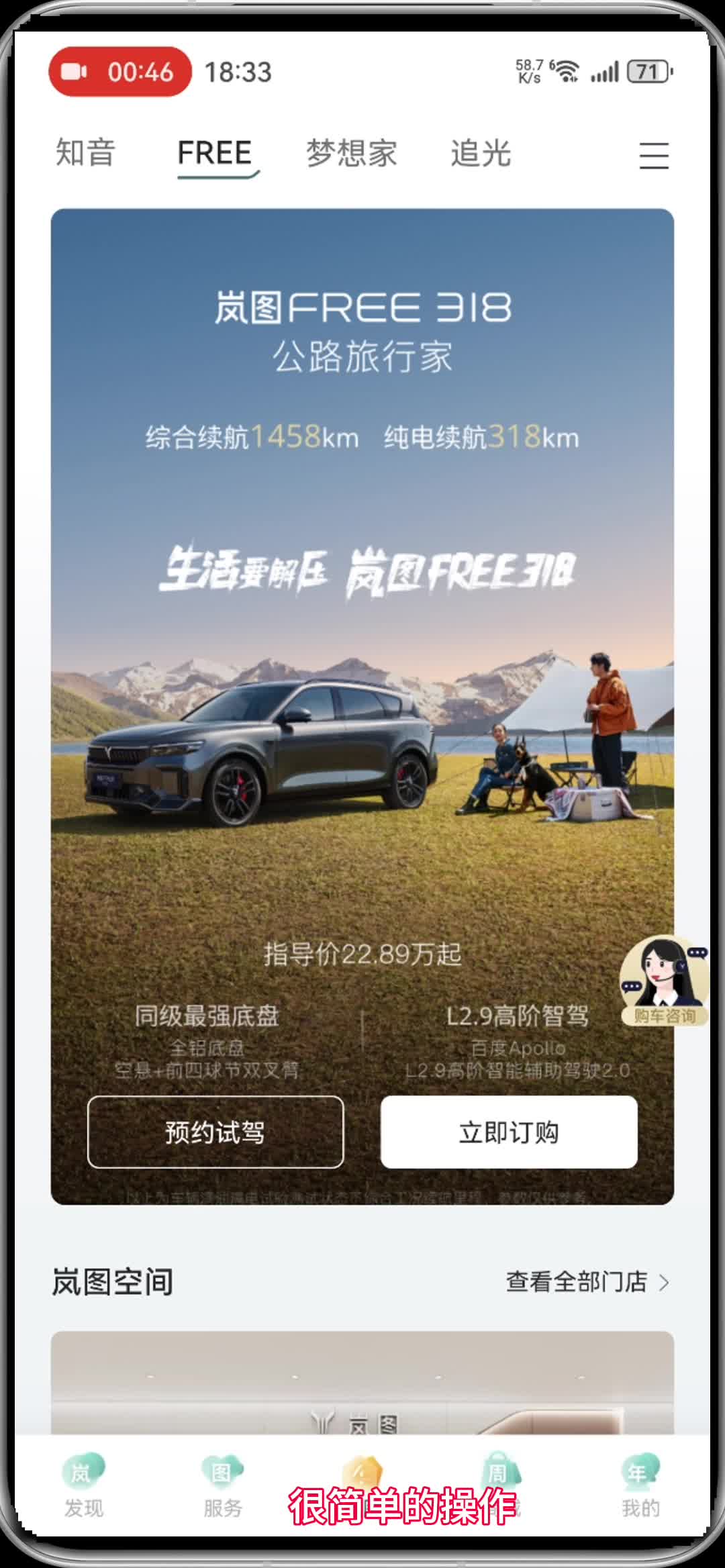Screen dimensions: 725x1568
Task: Select the FREE model tab
Action: pyautogui.click(x=215, y=154)
